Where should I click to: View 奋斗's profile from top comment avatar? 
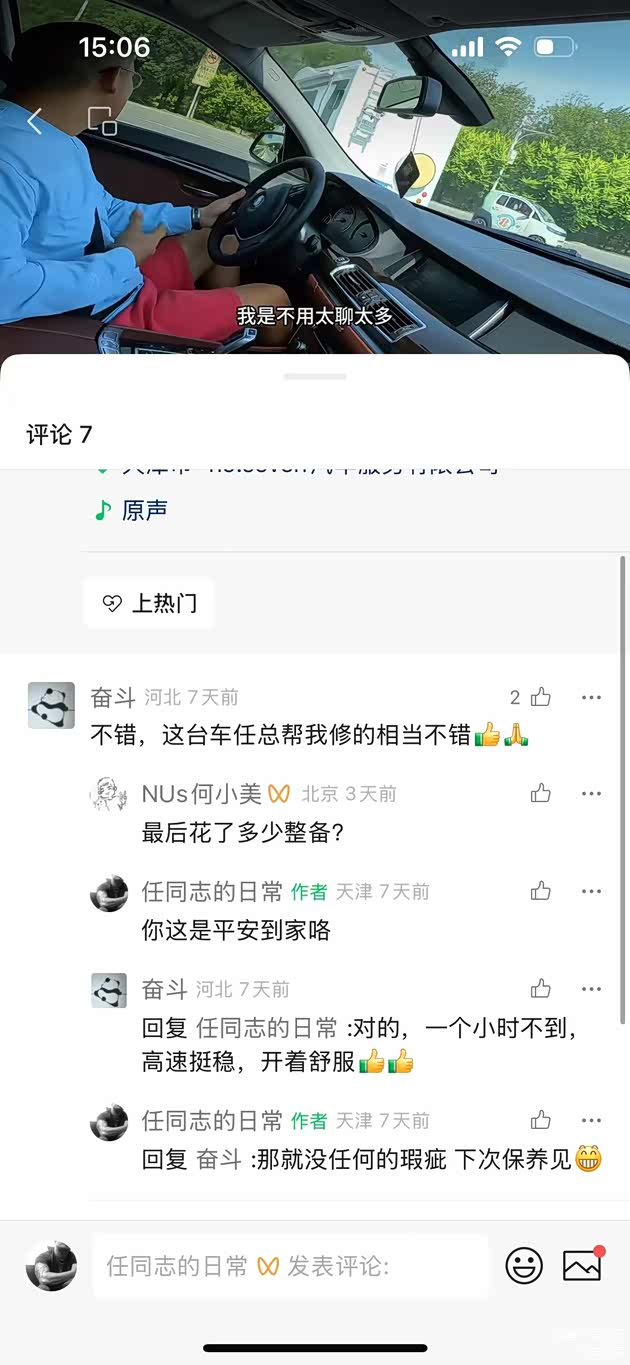point(51,705)
